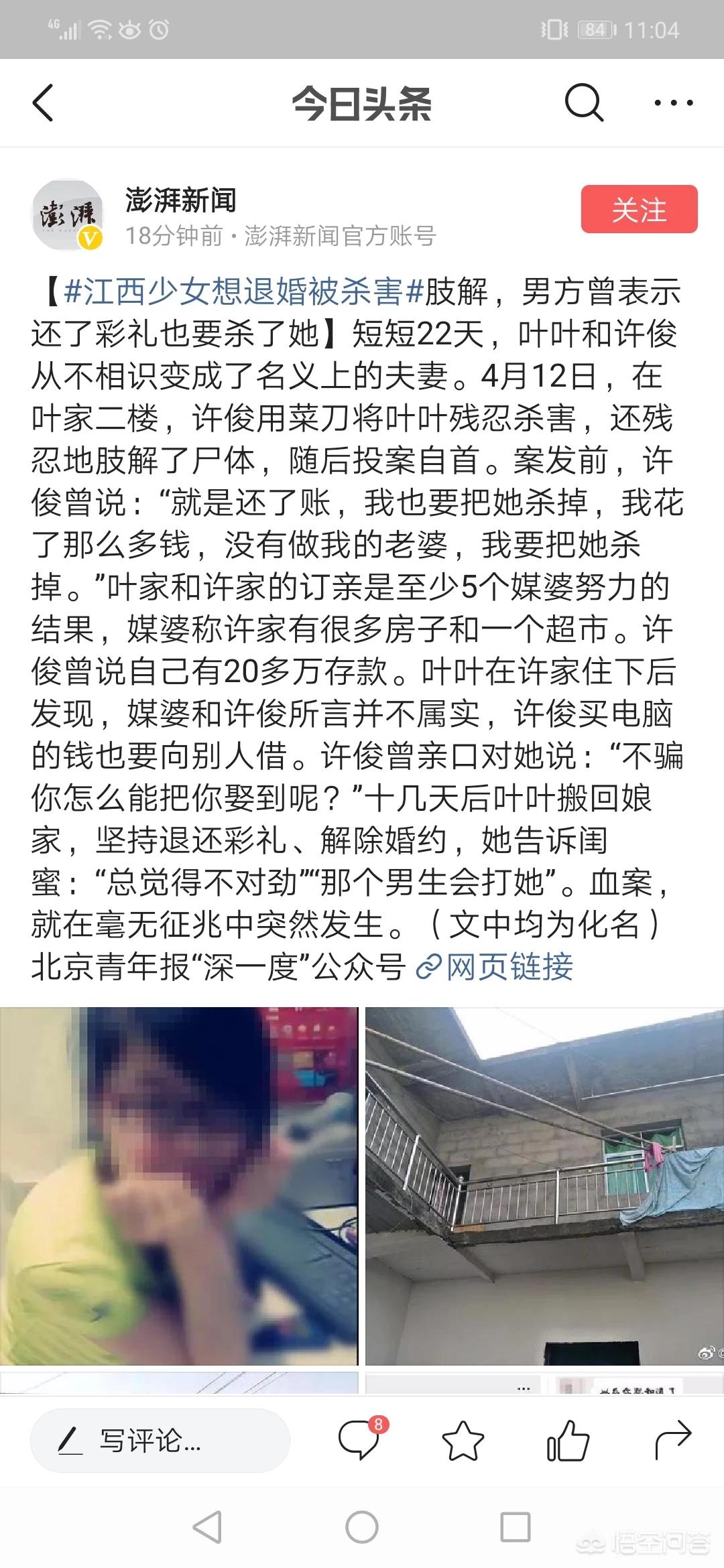Favorite the post with the star icon
724x1568 pixels.
point(463,1440)
